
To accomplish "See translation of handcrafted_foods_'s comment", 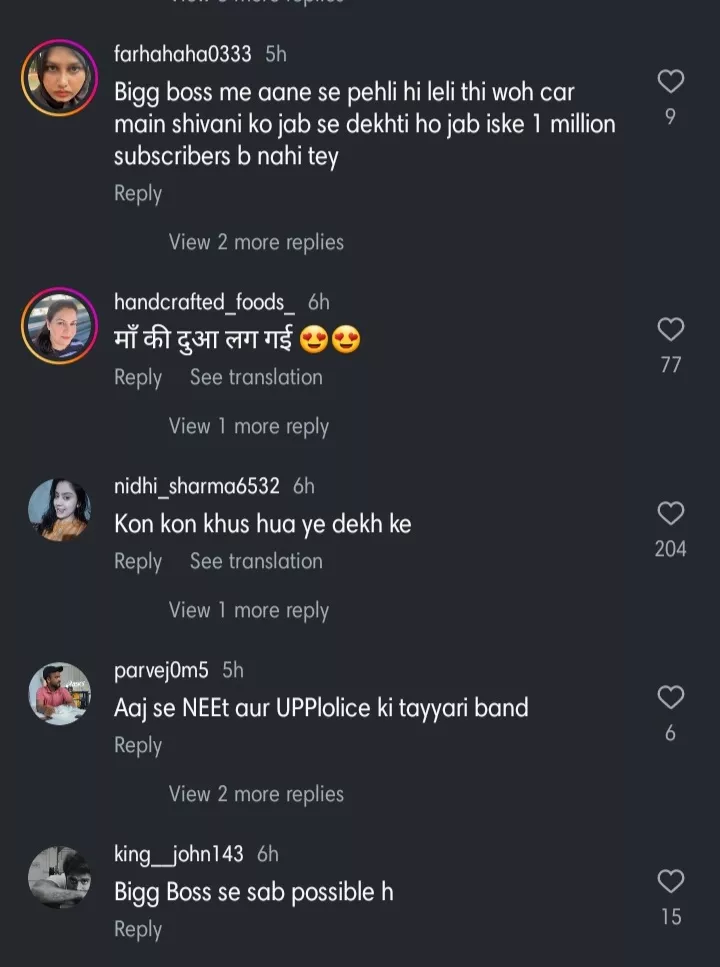I will [x=256, y=378].
